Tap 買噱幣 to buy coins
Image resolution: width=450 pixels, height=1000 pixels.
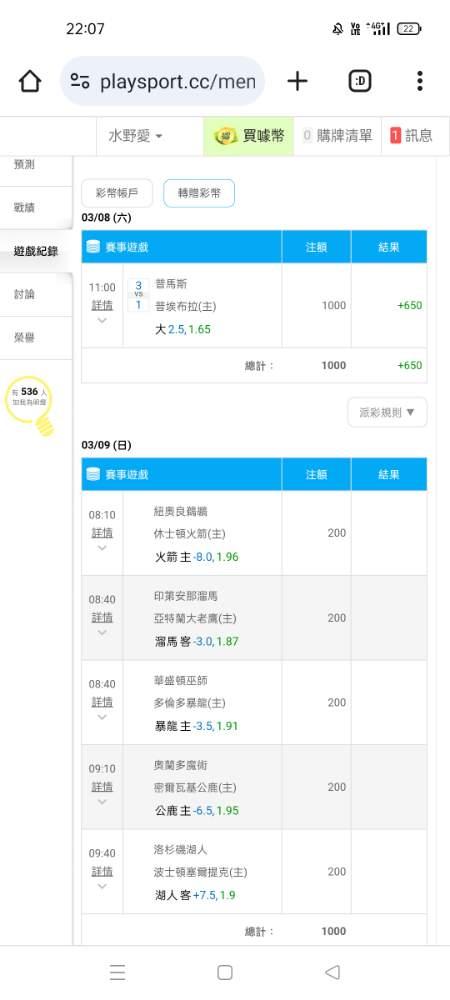(x=249, y=136)
